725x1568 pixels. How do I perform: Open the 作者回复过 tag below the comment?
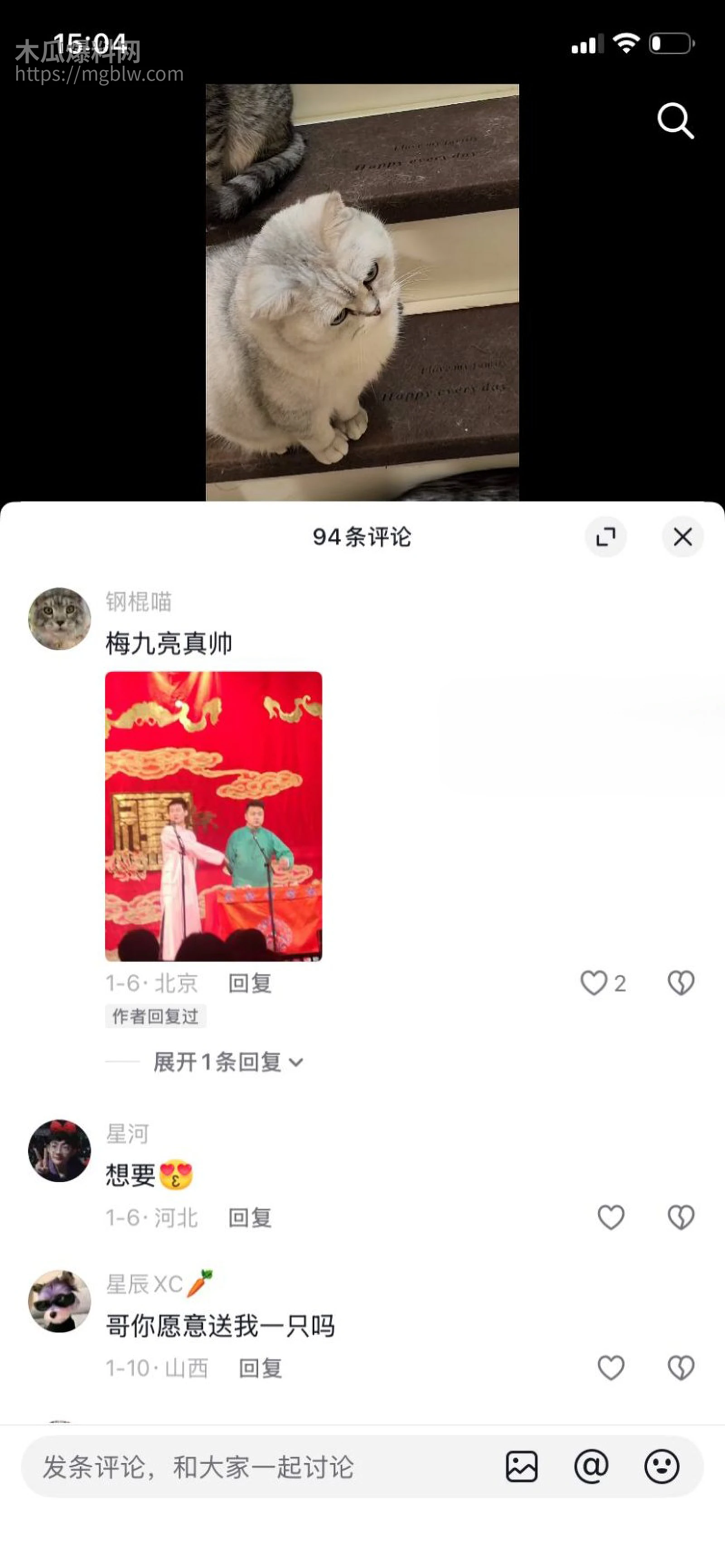point(155,1015)
